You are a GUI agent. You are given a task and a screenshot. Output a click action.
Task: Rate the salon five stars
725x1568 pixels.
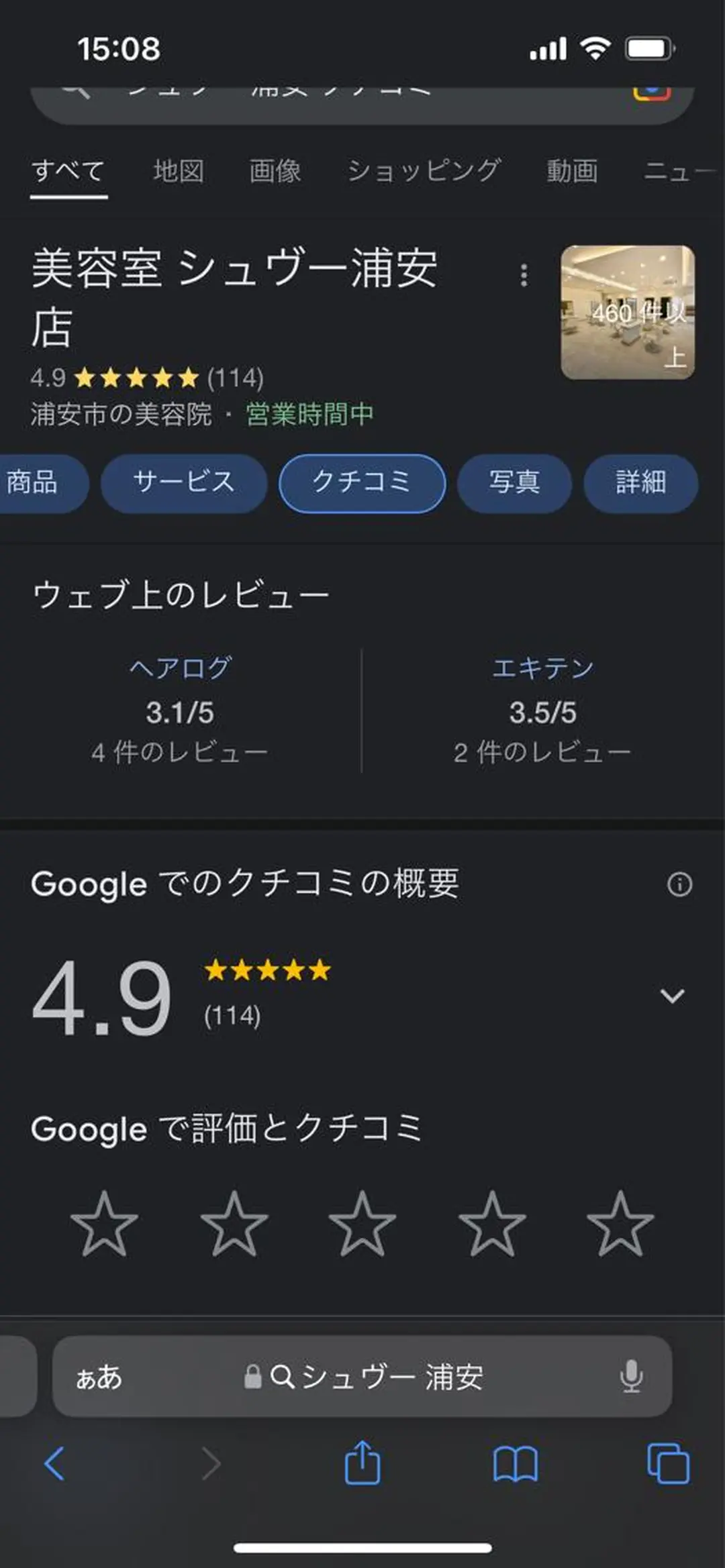tap(620, 1224)
